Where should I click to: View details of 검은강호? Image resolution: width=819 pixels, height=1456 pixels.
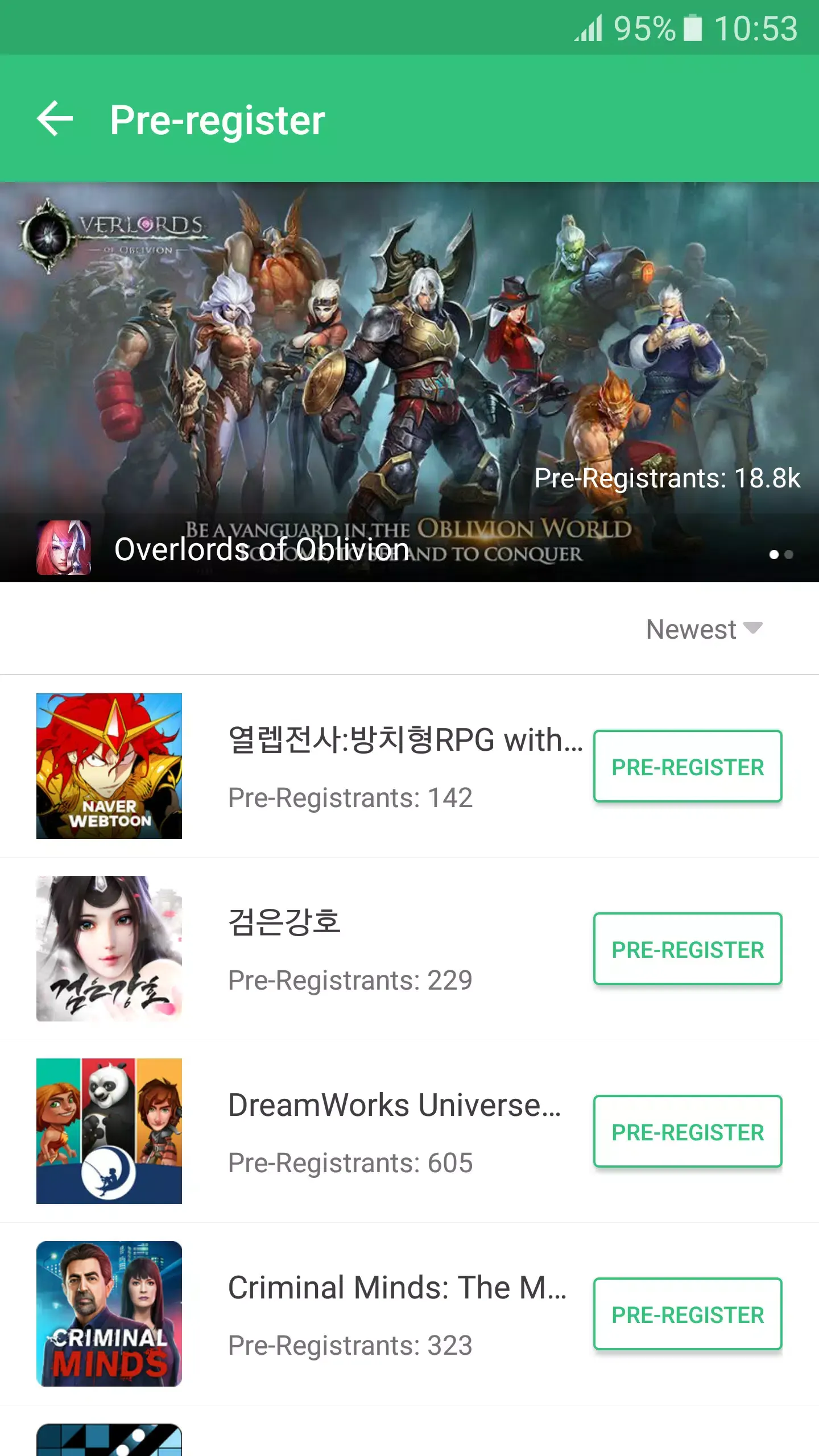pos(284,923)
